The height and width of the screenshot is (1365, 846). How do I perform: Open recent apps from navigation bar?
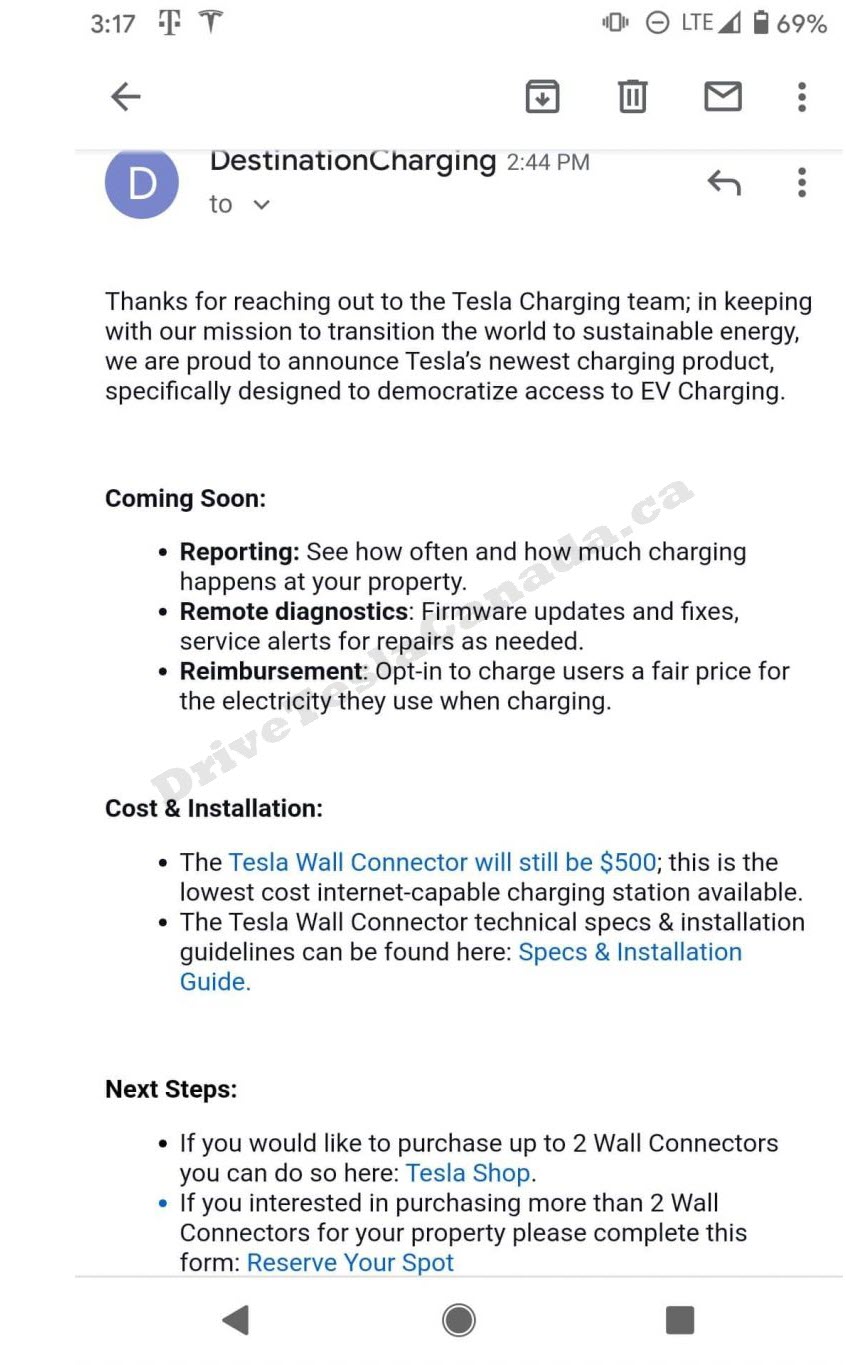tap(679, 1320)
